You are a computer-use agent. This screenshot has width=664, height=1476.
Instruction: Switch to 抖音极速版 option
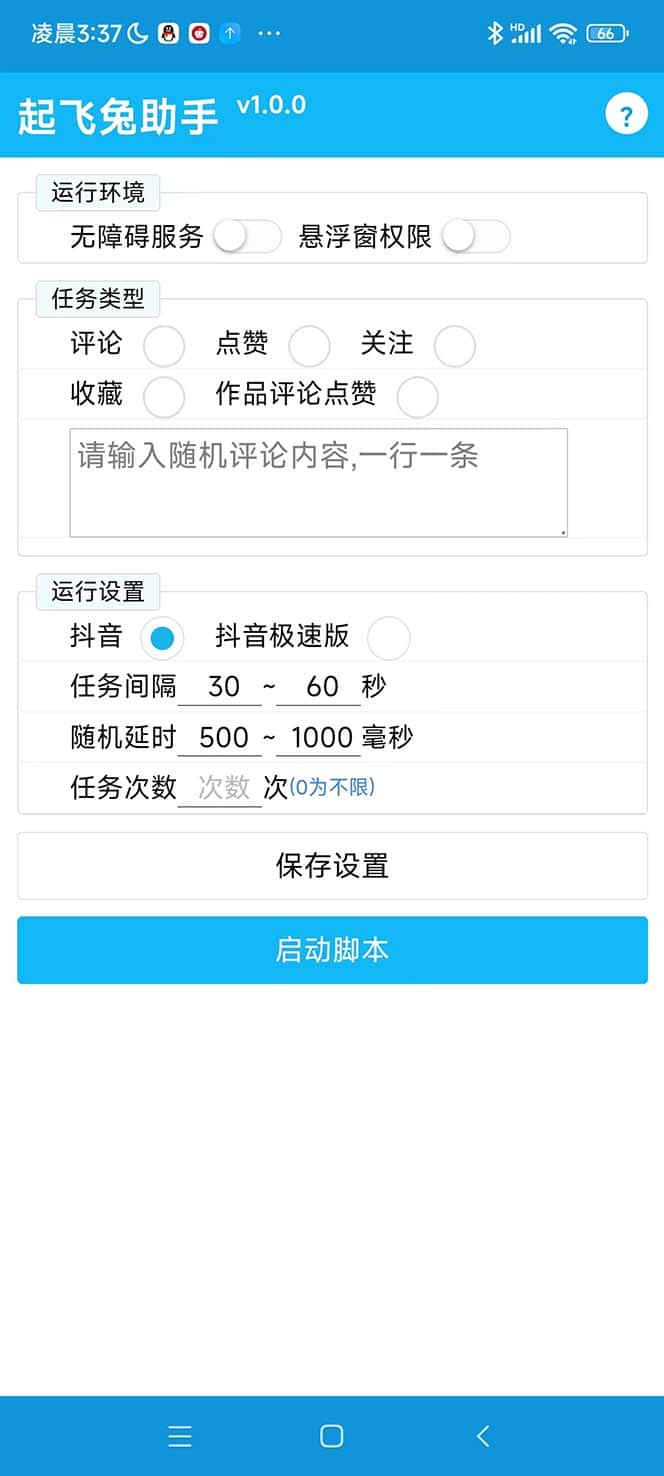click(388, 638)
